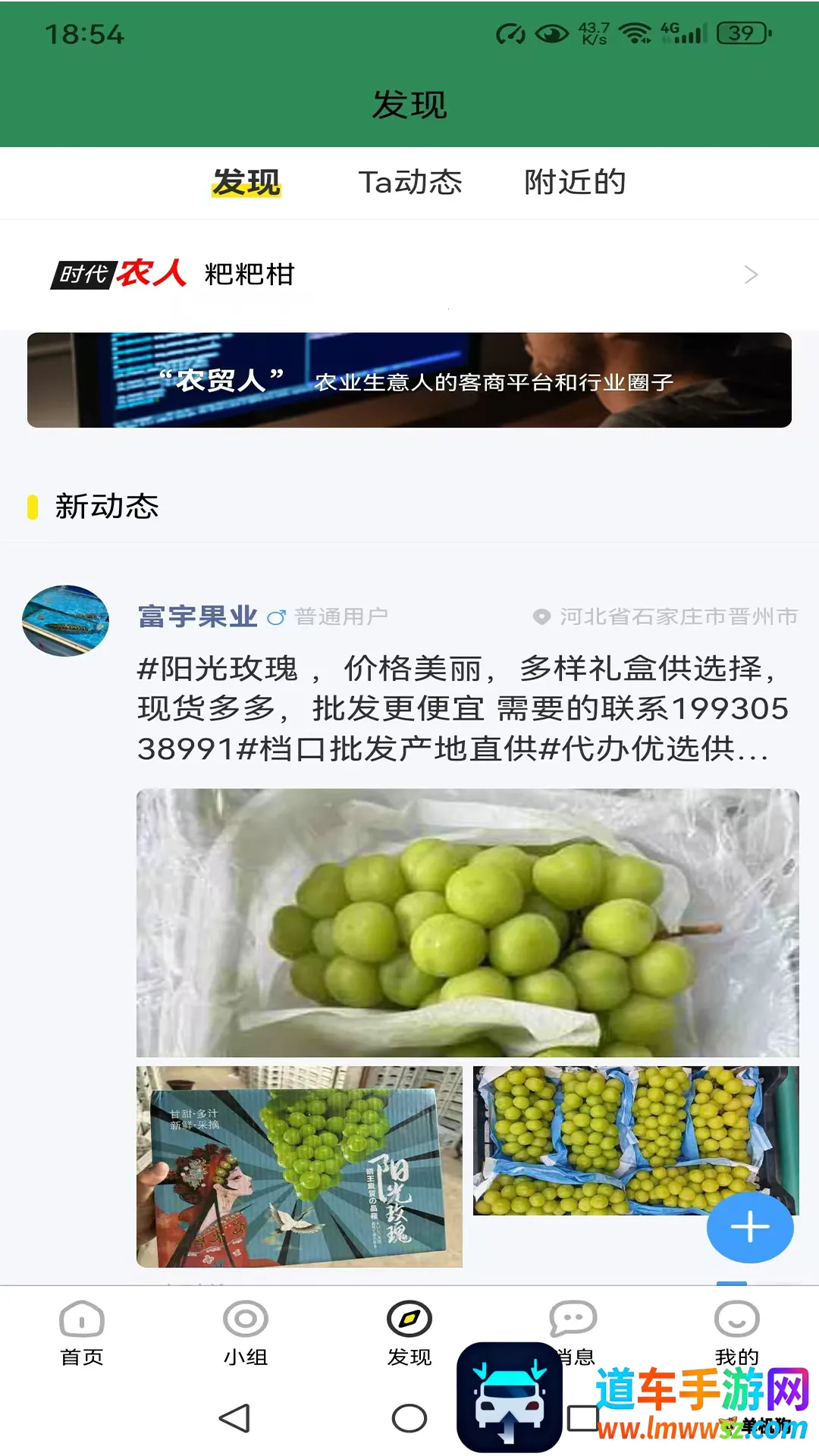This screenshot has height=1456, width=819.
Task: Switch to the 小组 tab
Action: [246, 1333]
